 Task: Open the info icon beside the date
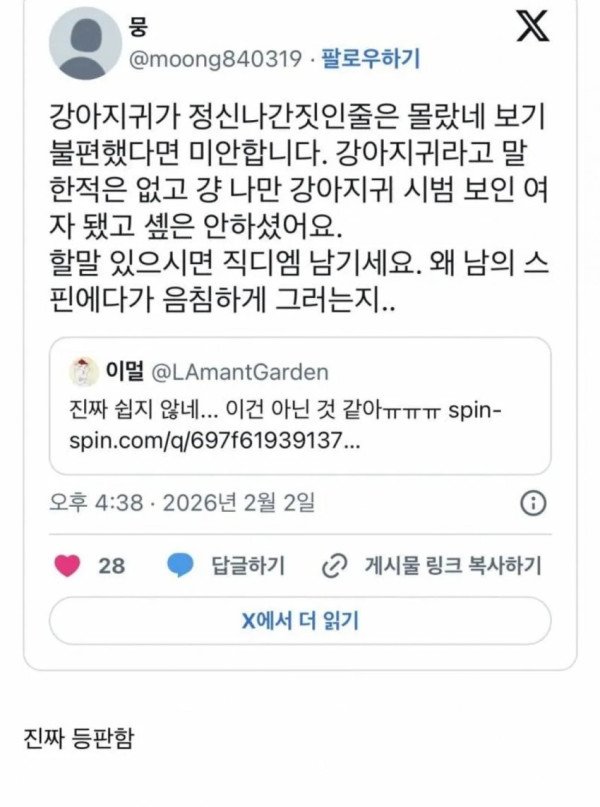tap(535, 502)
